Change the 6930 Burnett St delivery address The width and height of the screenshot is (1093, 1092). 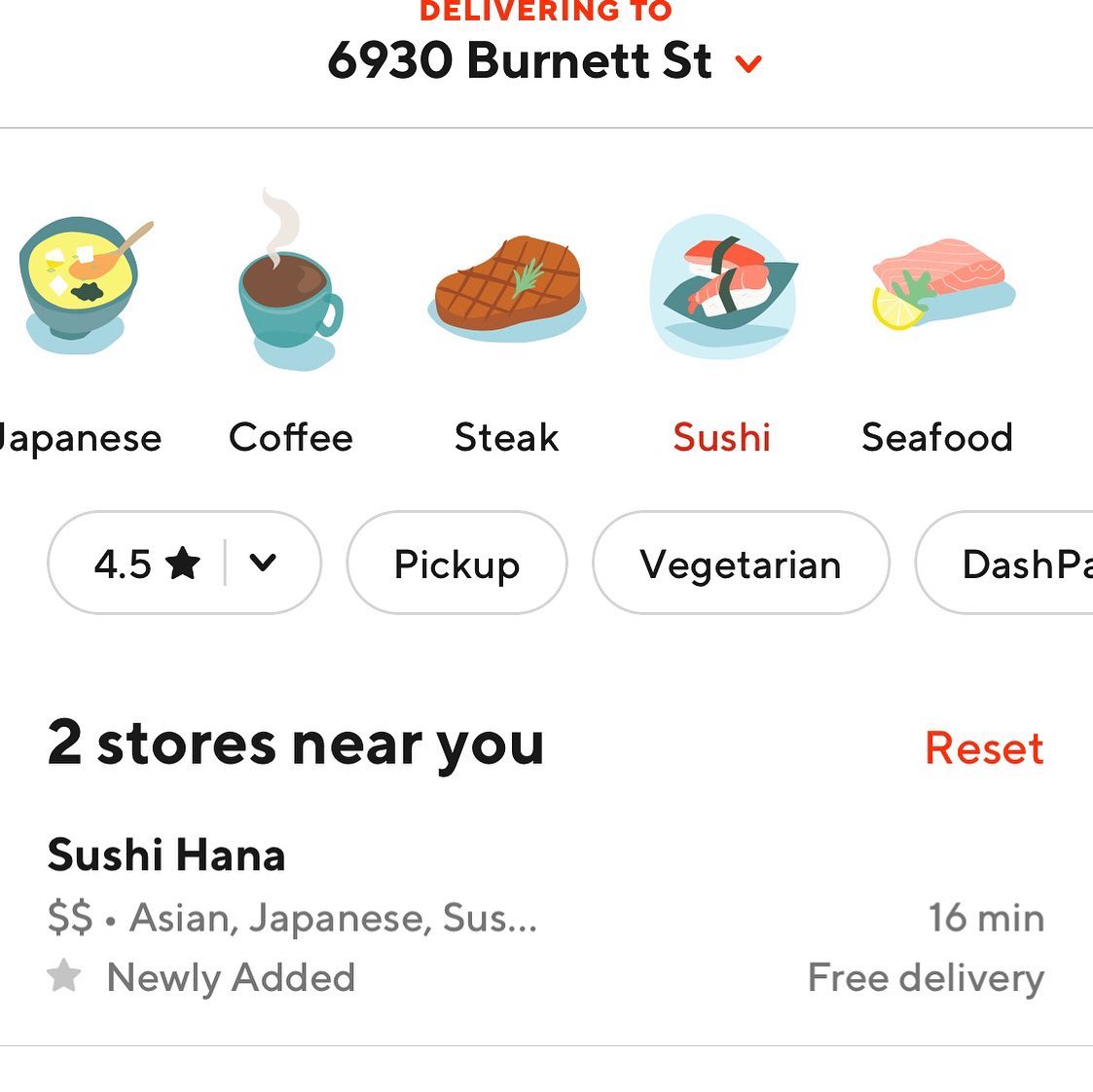click(544, 61)
